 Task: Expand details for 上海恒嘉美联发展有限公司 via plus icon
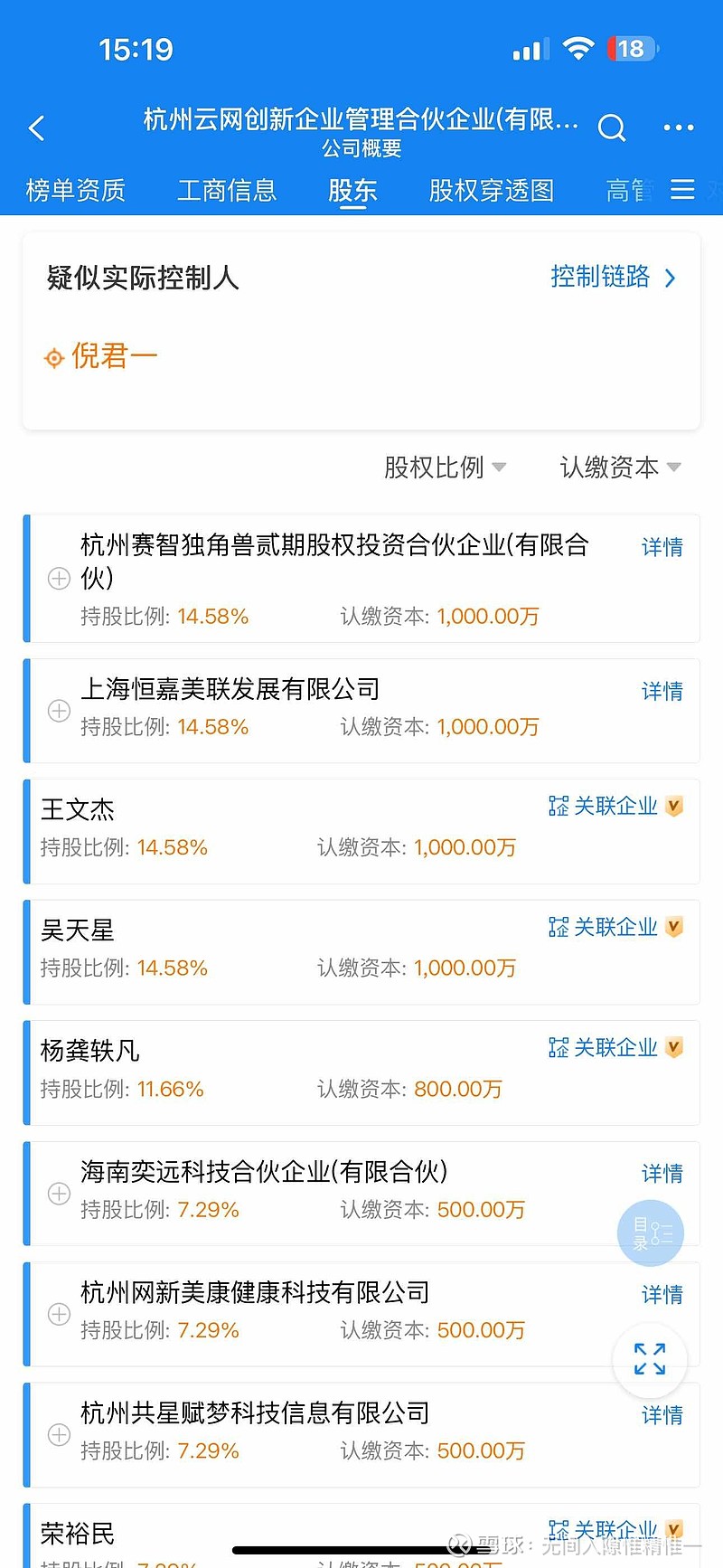(x=58, y=711)
